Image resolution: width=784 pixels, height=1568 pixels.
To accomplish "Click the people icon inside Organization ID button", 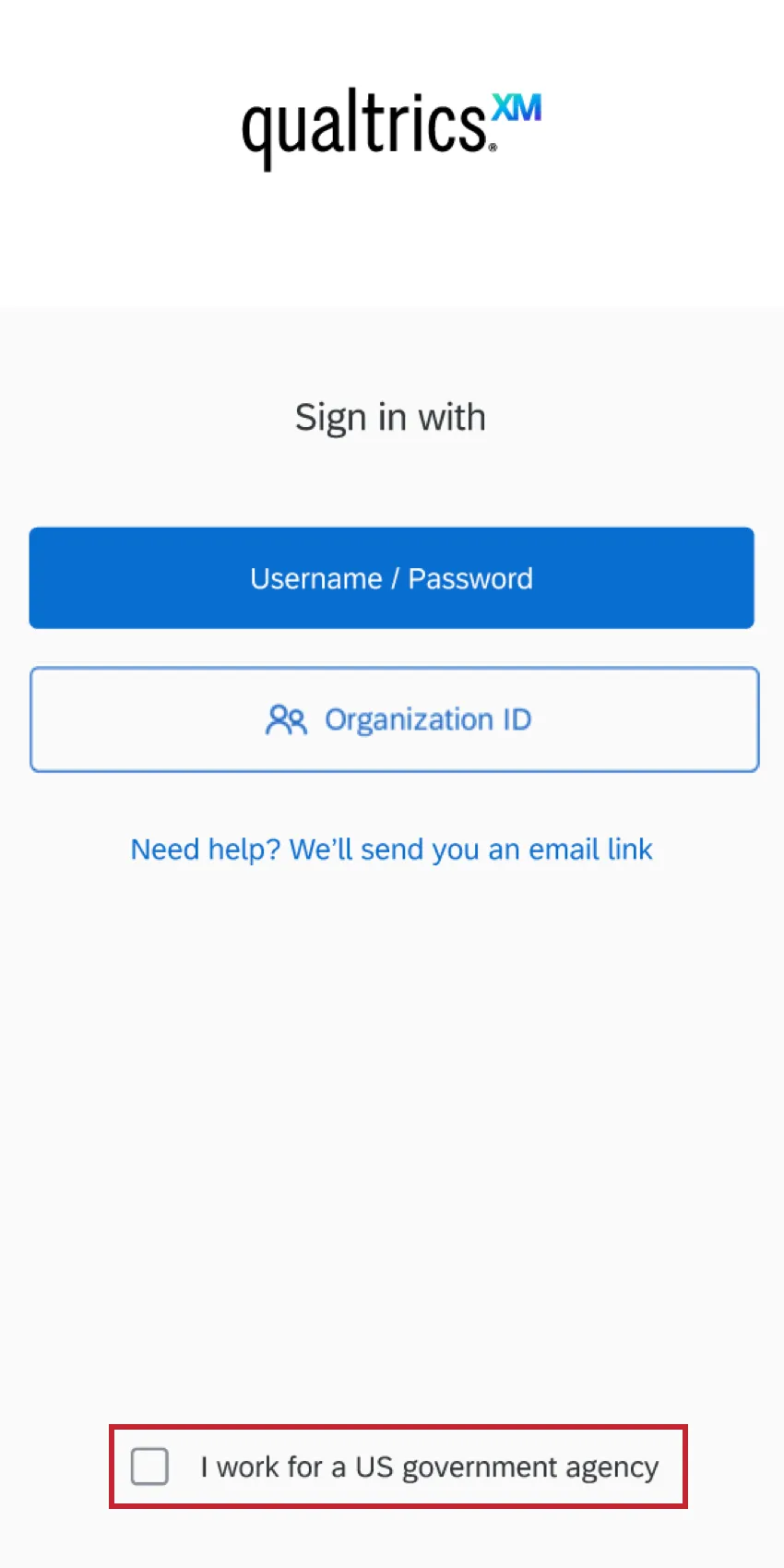I will [x=286, y=719].
